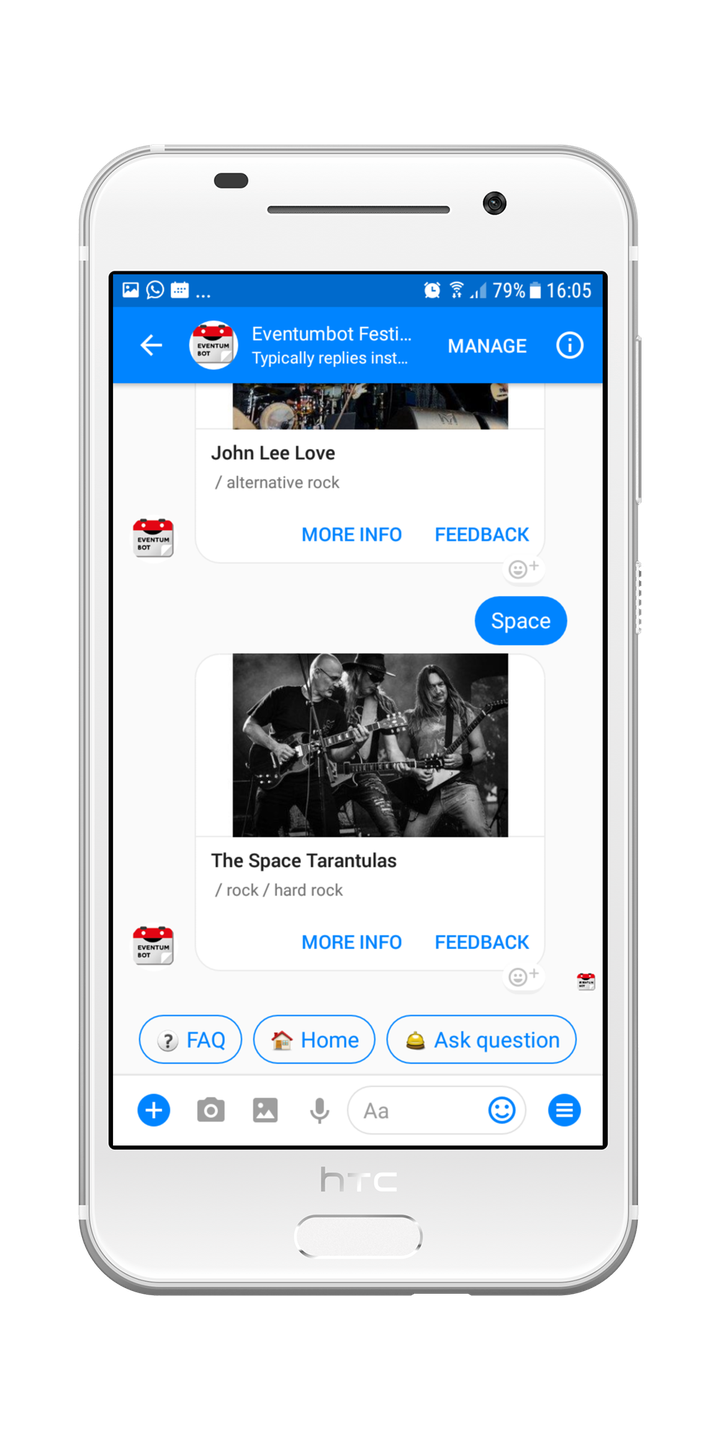Open the conversation info icon

[570, 345]
